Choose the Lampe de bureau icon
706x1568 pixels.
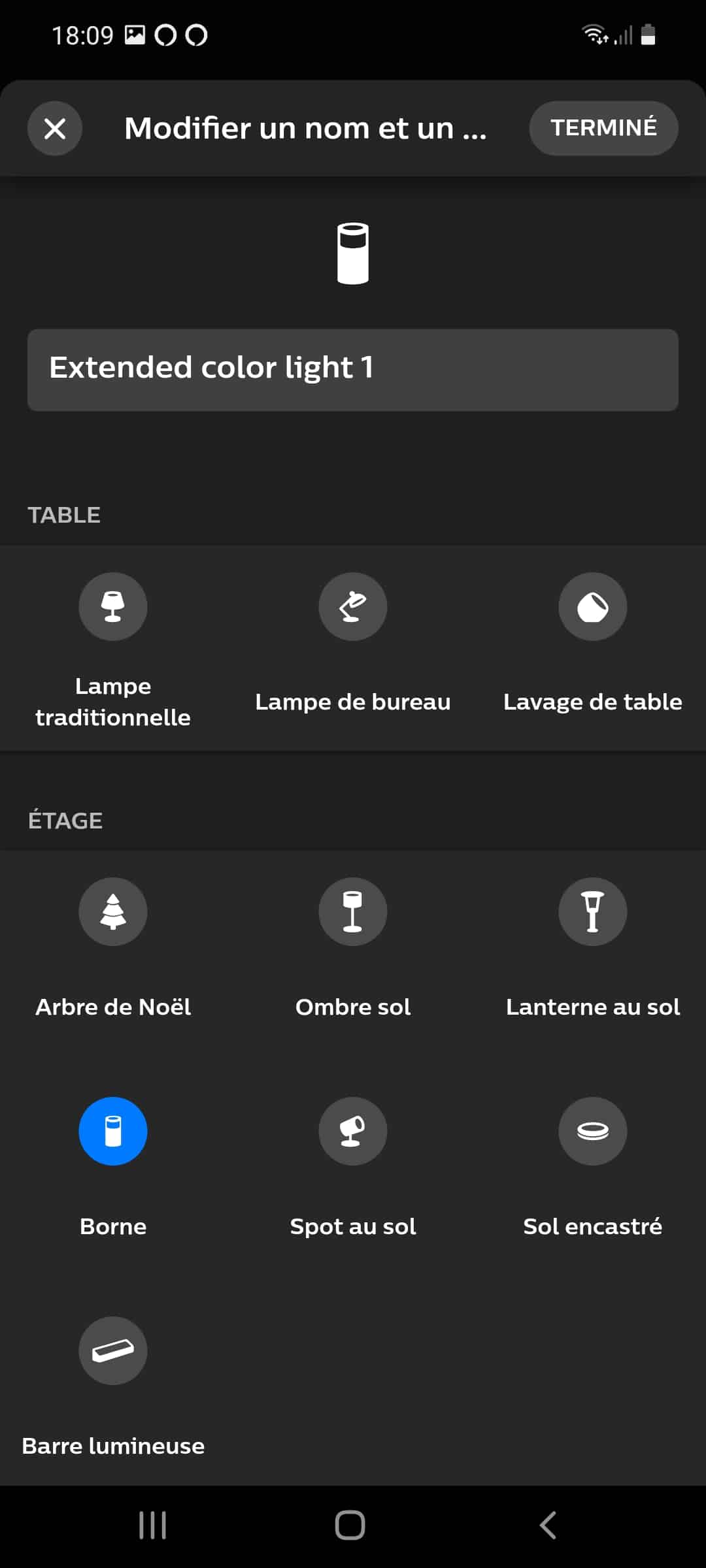pyautogui.click(x=353, y=606)
